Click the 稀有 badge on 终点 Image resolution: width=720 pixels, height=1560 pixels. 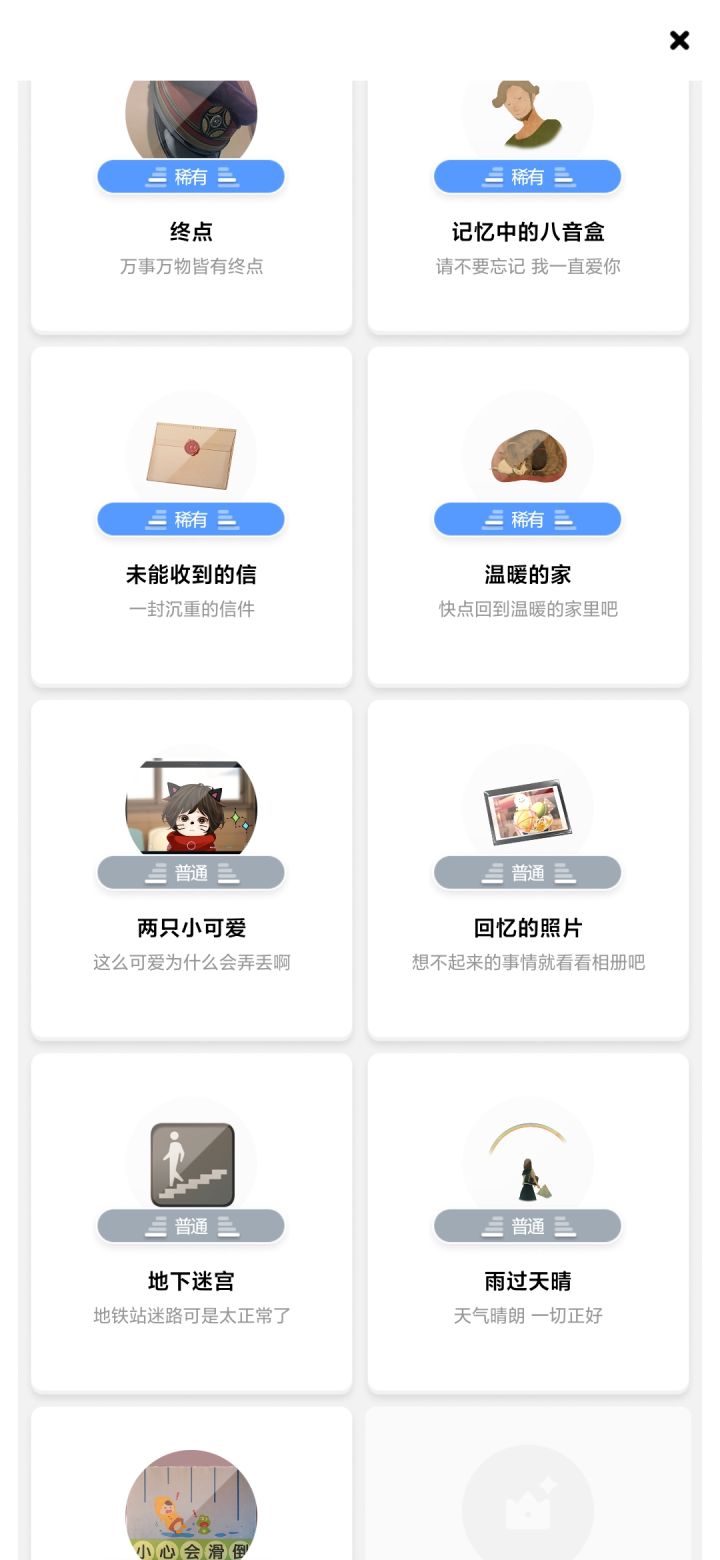(191, 176)
